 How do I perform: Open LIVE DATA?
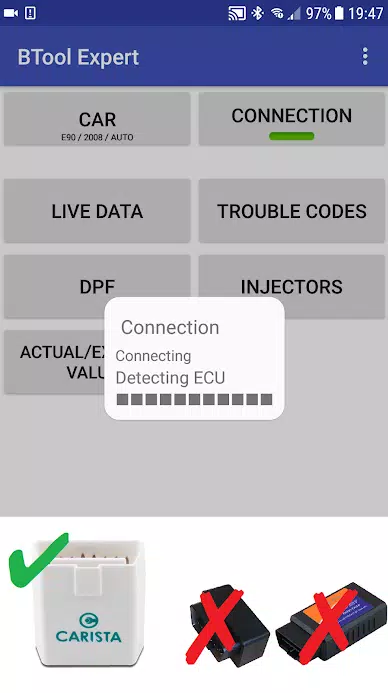97,211
